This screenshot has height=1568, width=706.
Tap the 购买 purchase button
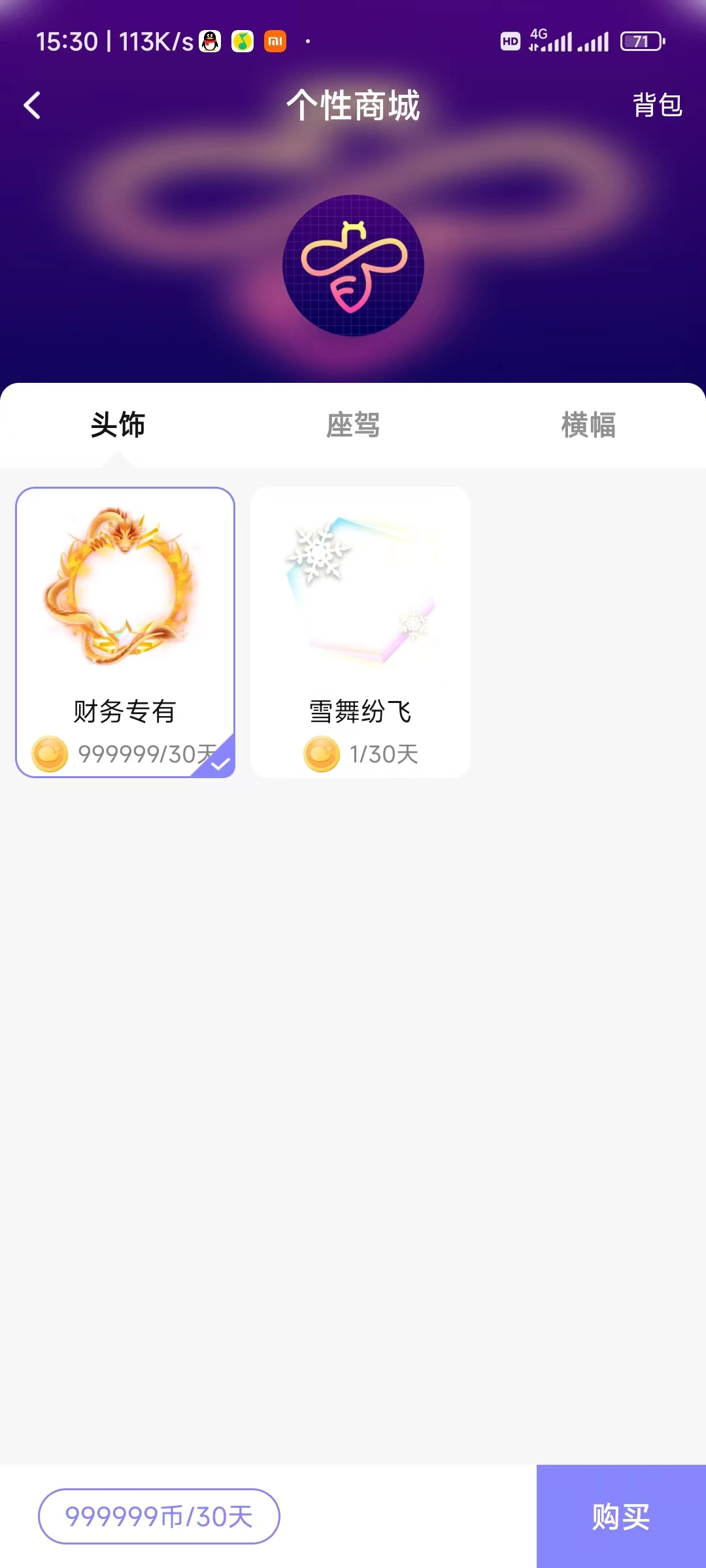pos(620,1518)
